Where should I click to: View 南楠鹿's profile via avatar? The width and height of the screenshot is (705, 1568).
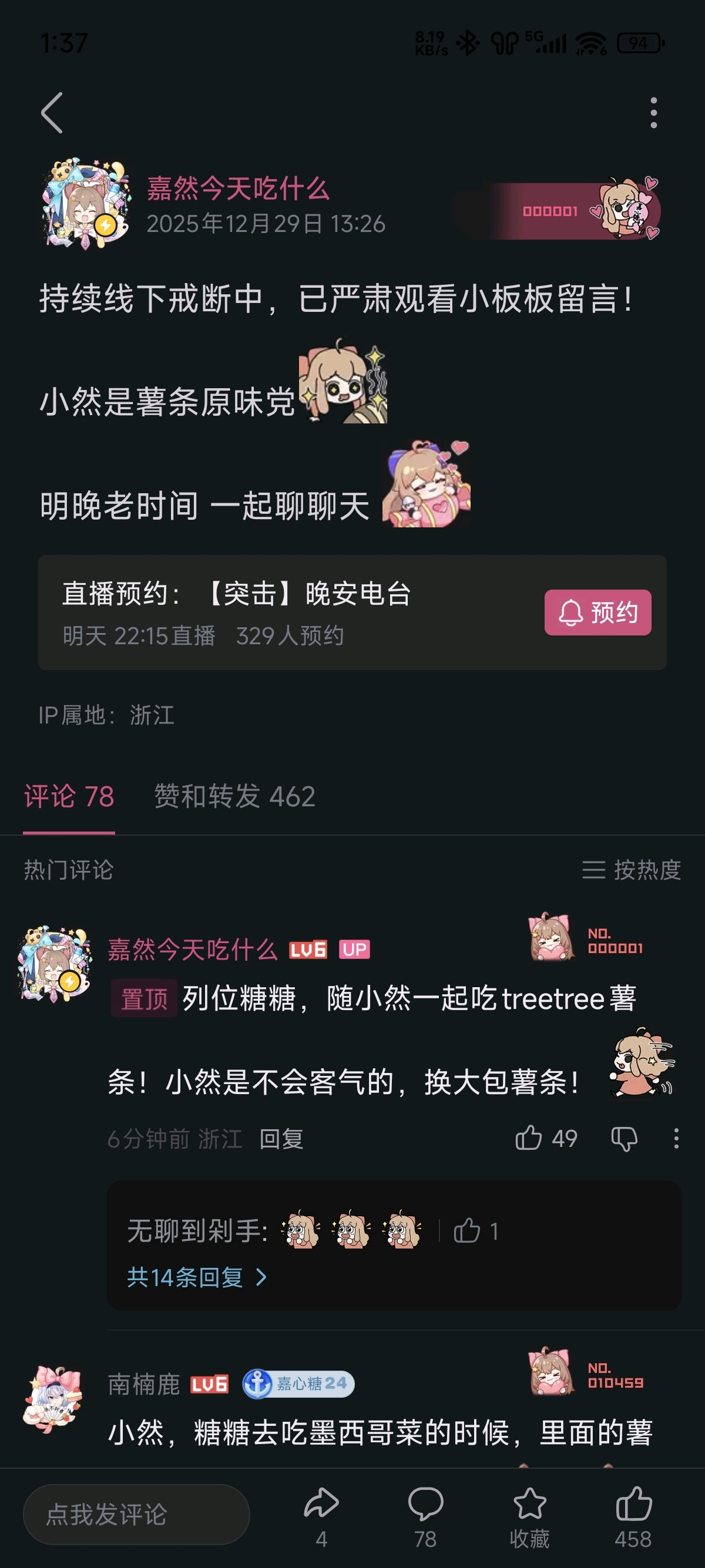pos(53,1398)
